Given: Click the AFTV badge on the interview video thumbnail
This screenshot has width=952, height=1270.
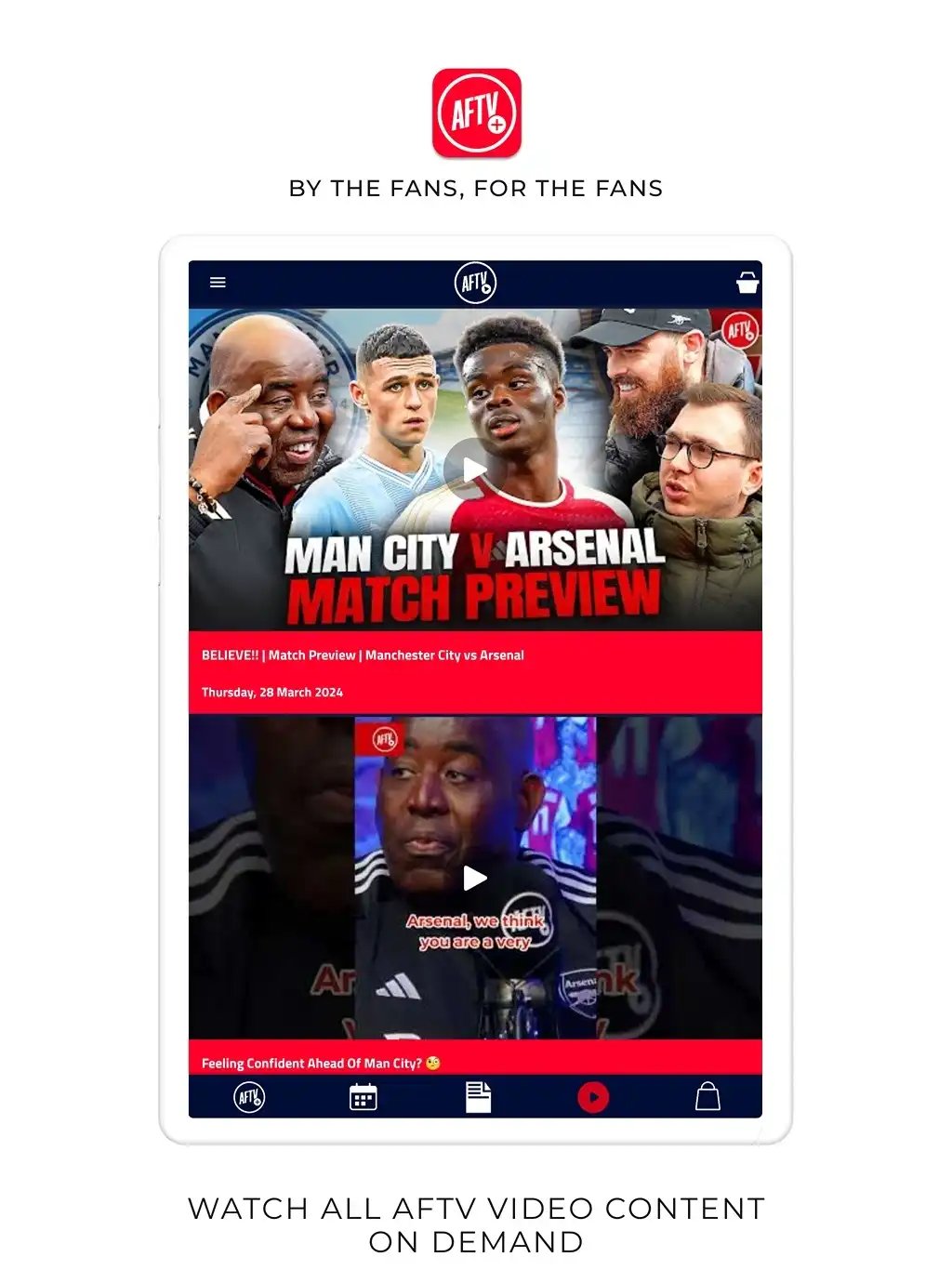Looking at the screenshot, I should click(x=385, y=737).
